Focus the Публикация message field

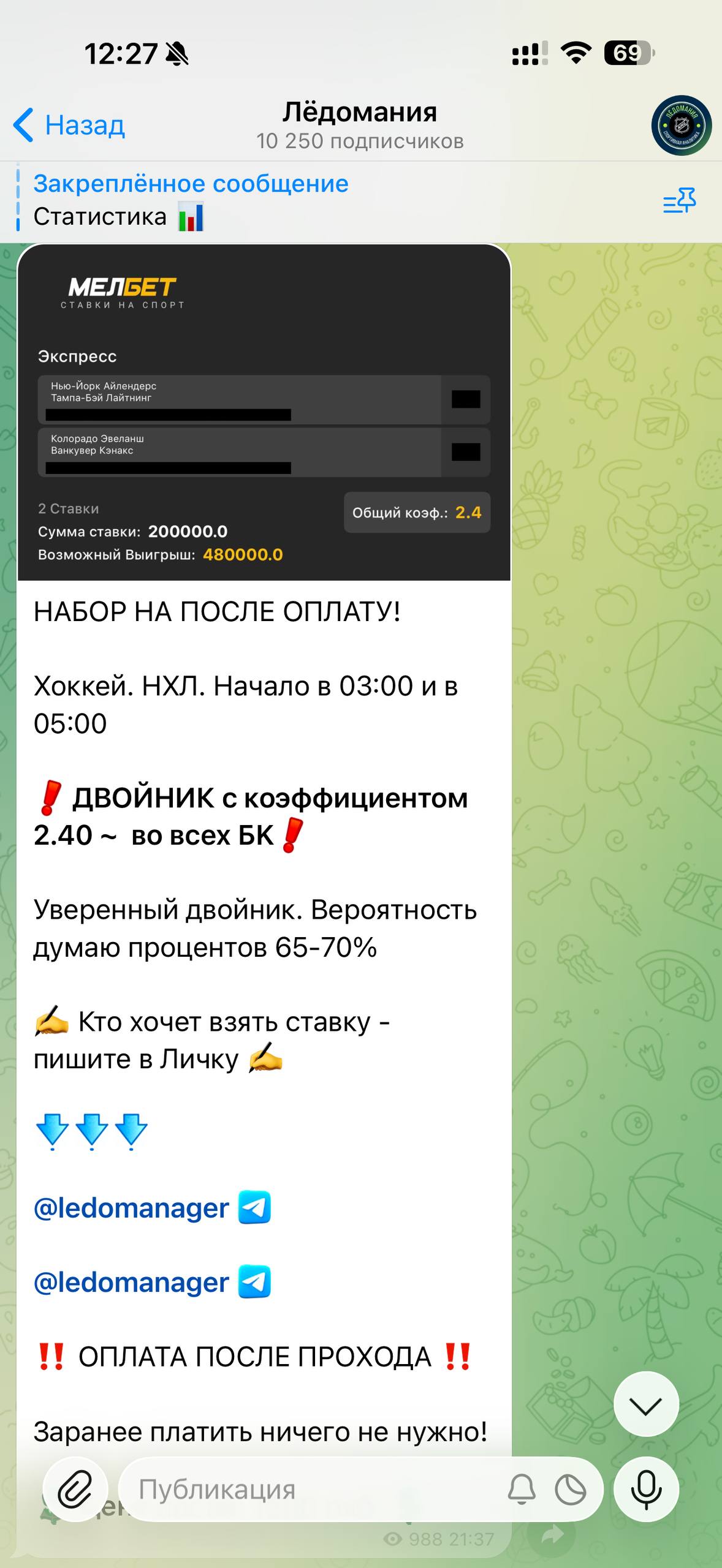coord(306,1490)
